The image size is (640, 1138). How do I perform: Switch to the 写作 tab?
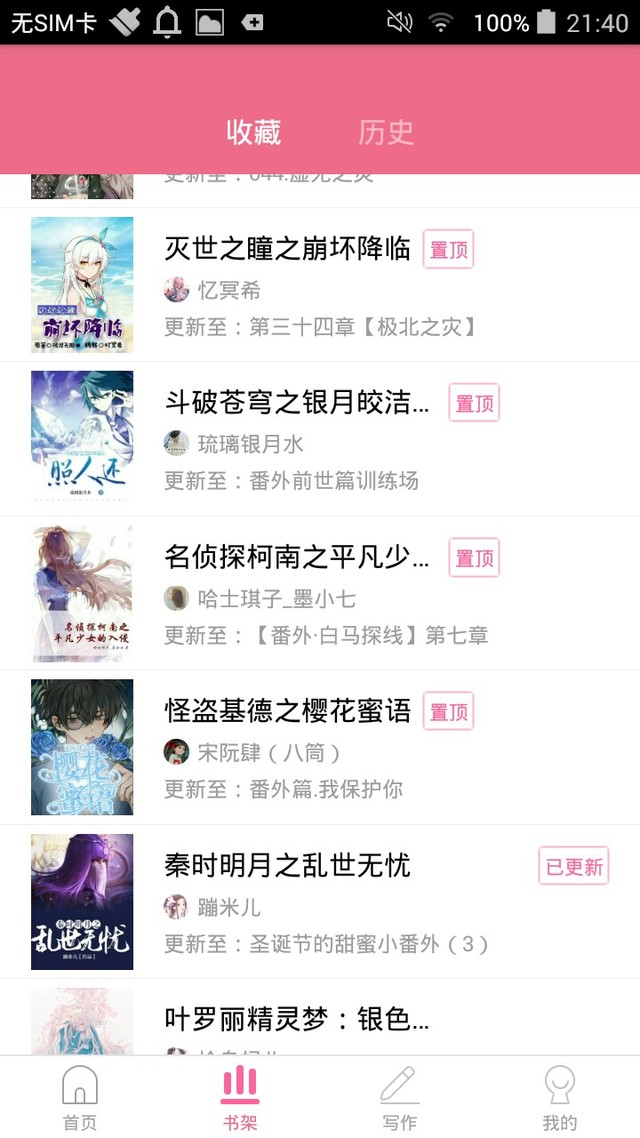coord(400,1097)
